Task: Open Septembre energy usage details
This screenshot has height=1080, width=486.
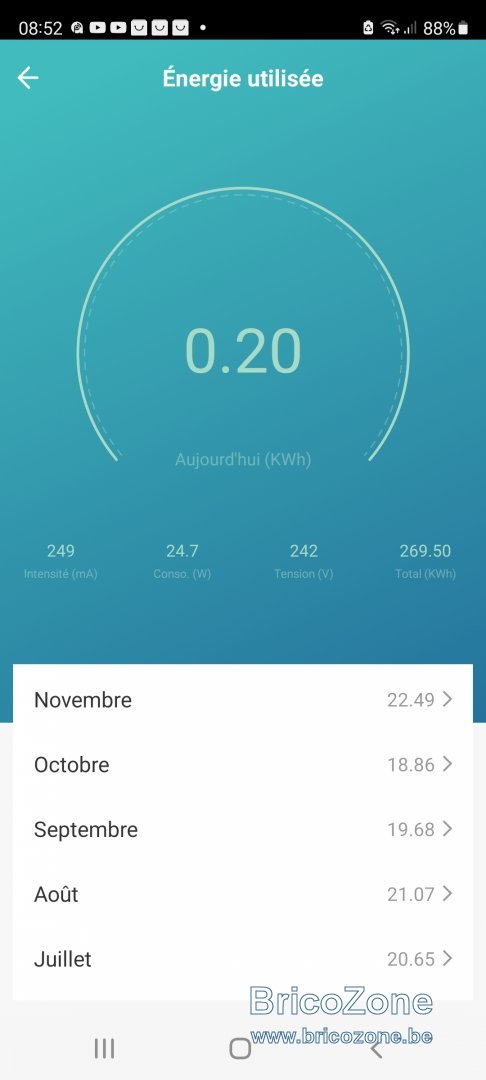Action: tap(243, 829)
